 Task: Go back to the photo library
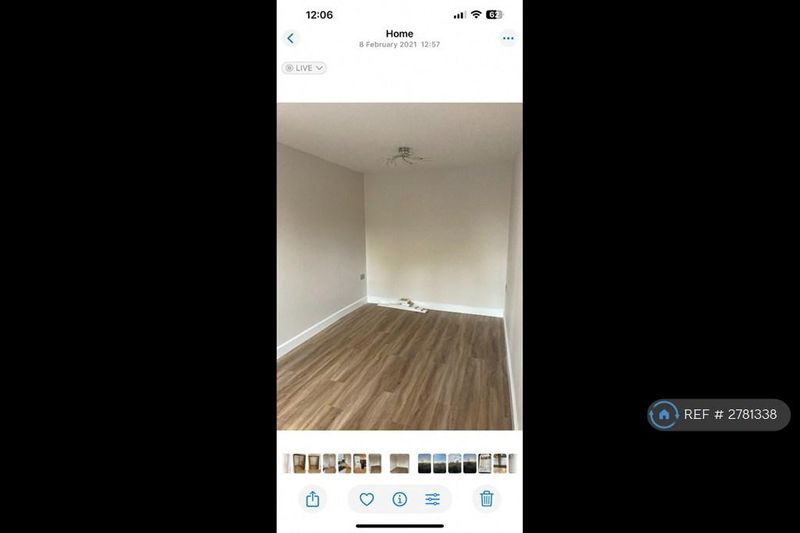pos(291,39)
